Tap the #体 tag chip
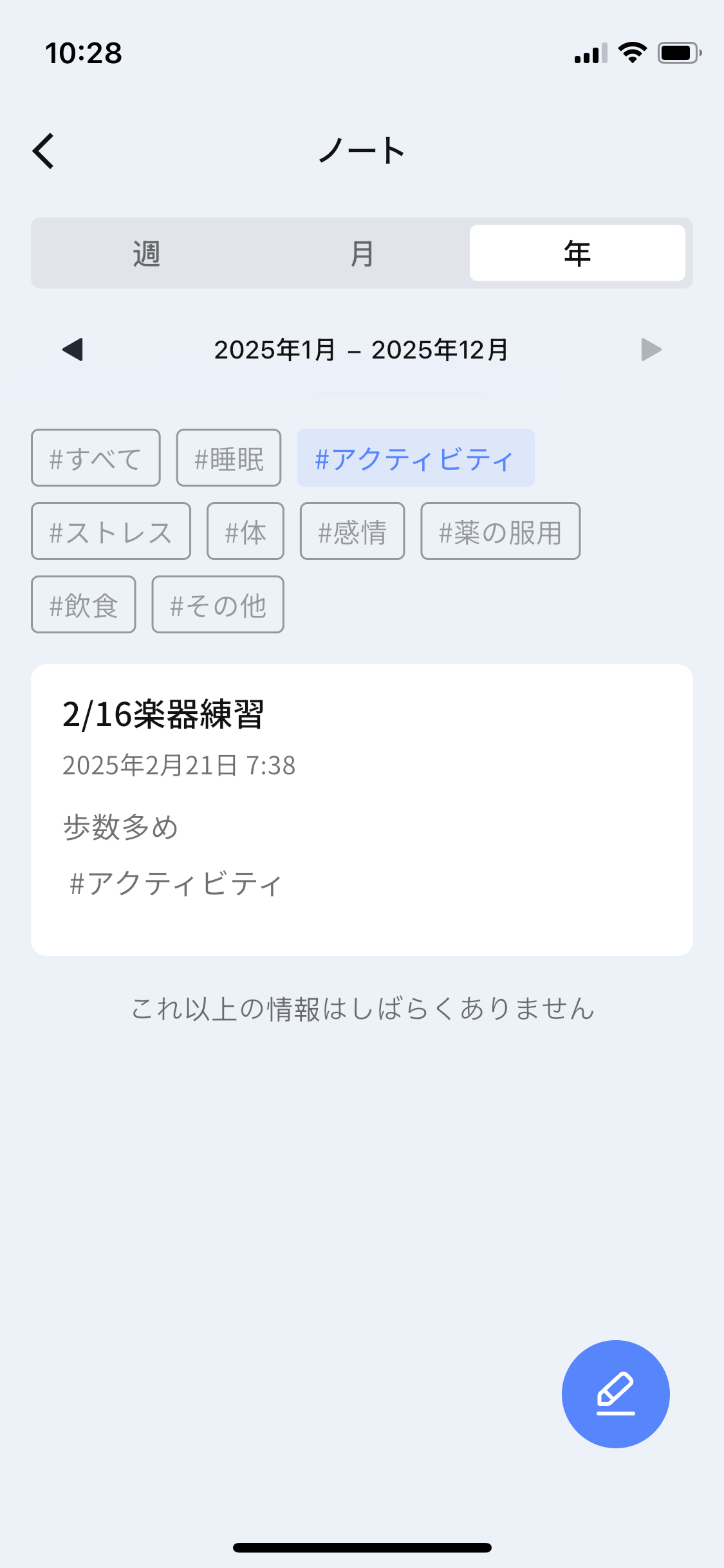 [245, 531]
